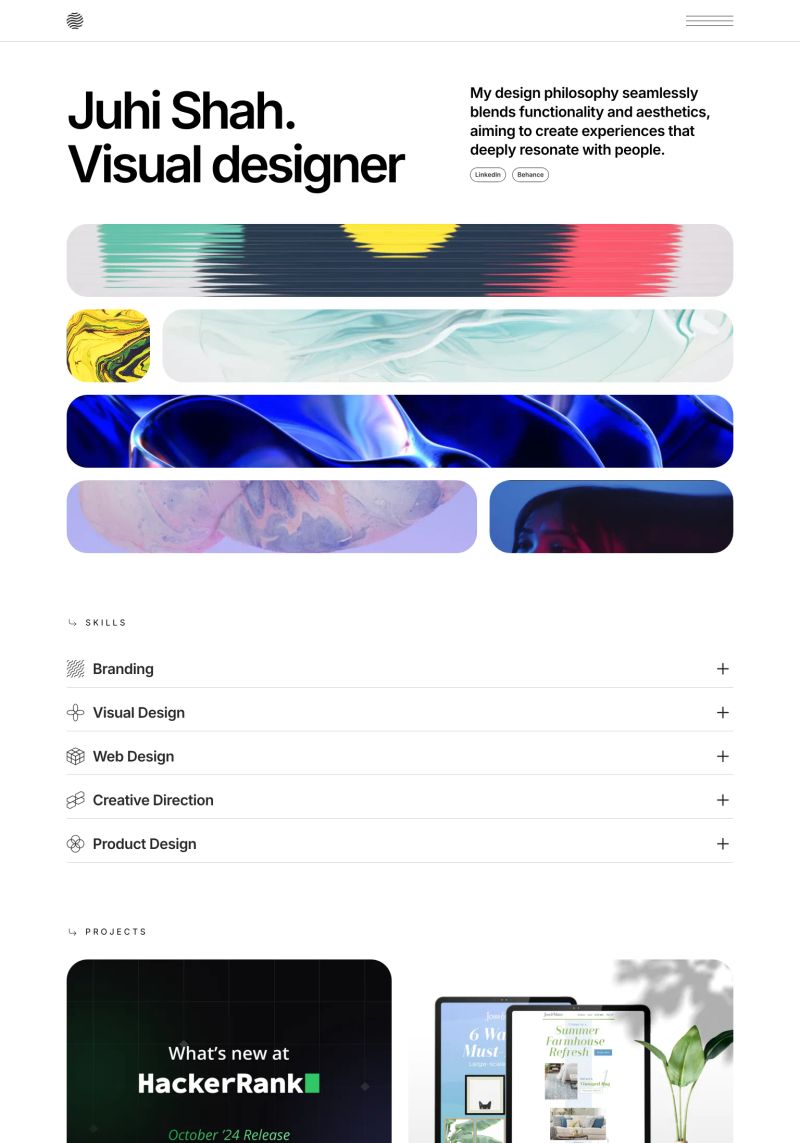Screen dimensions: 800x1143
Task: Expand the Branding skill row
Action: [722, 669]
